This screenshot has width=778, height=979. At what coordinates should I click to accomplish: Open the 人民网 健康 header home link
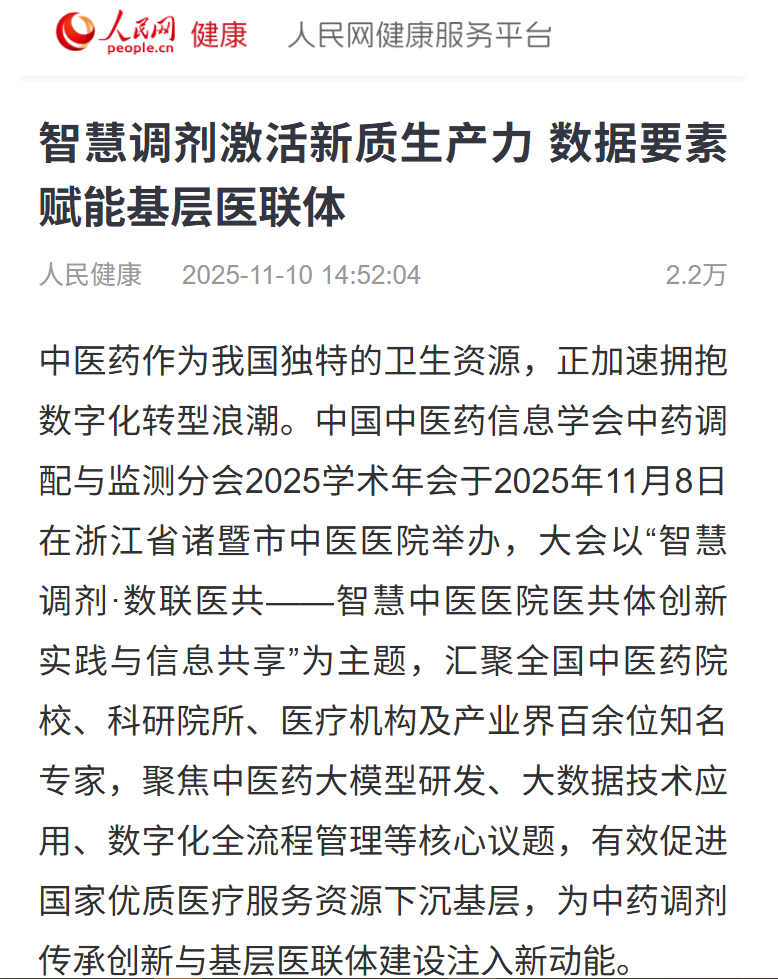[150, 34]
